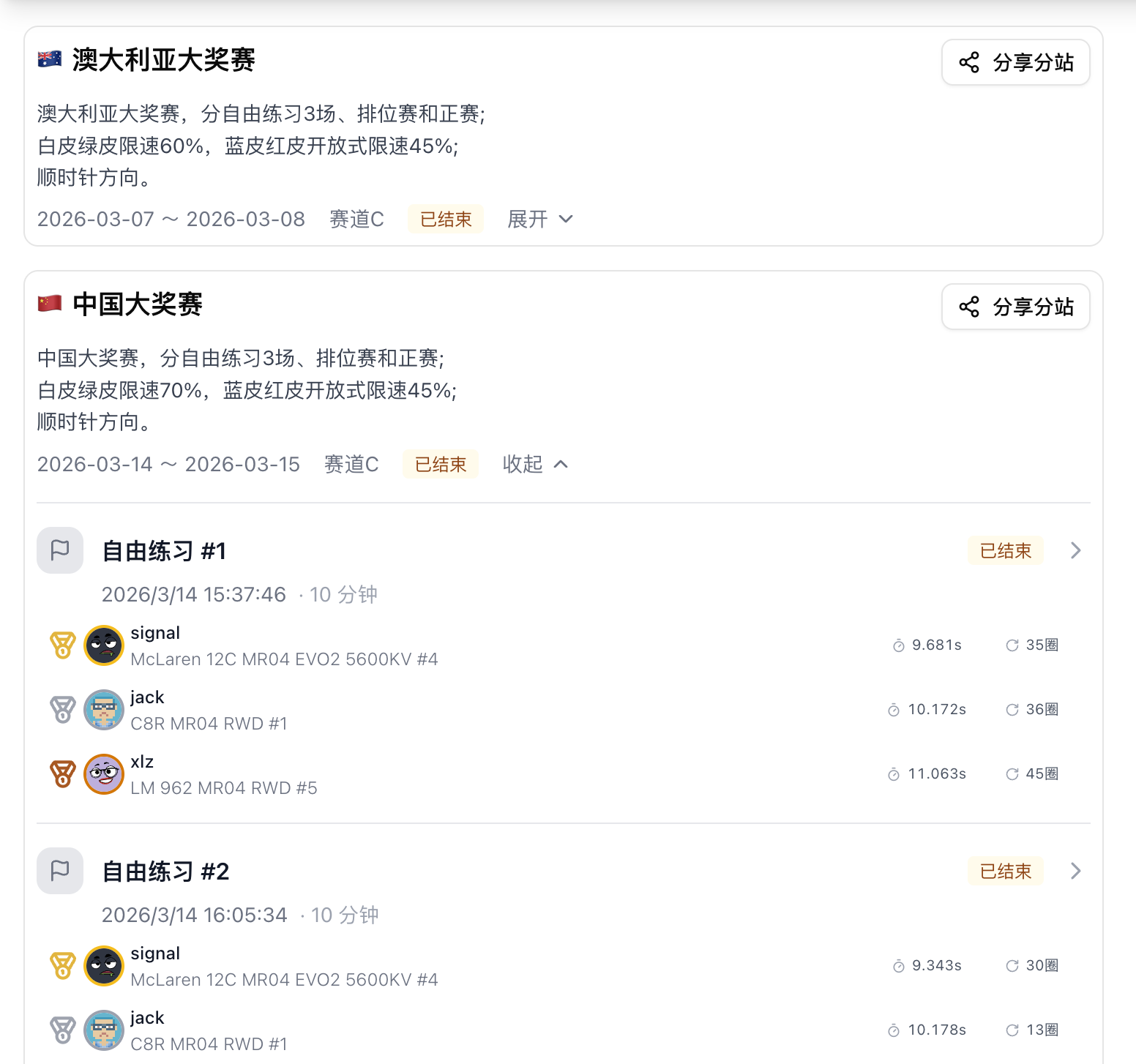Expand the 澳大利亚大奖赛 details with 展开

coord(540,220)
